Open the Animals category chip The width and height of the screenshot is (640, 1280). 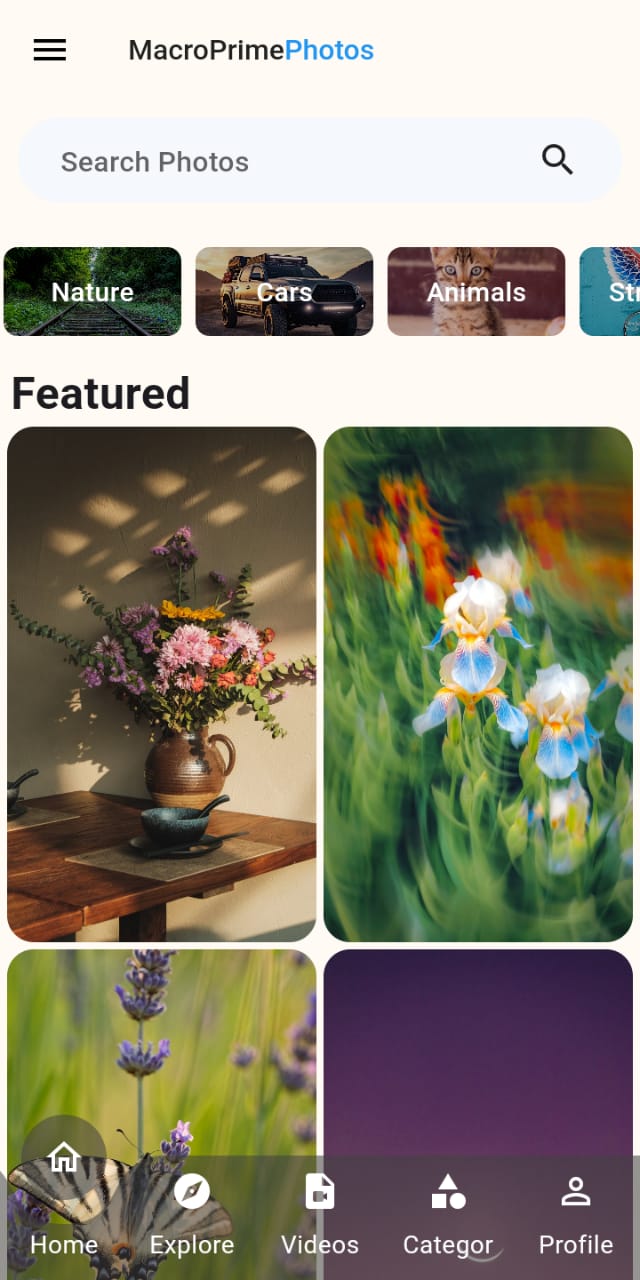pos(476,291)
